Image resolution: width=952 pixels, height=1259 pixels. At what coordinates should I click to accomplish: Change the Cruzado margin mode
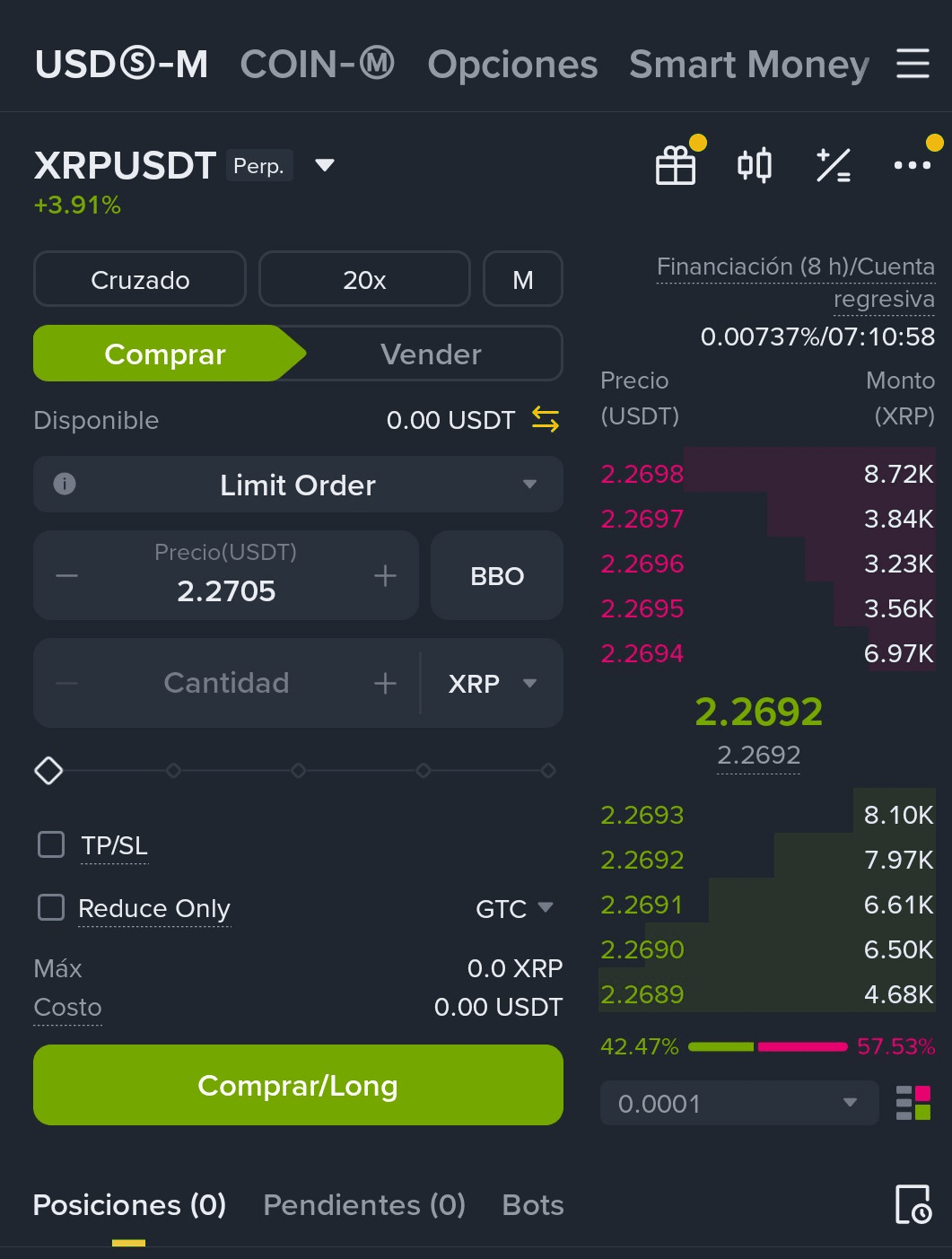140,280
